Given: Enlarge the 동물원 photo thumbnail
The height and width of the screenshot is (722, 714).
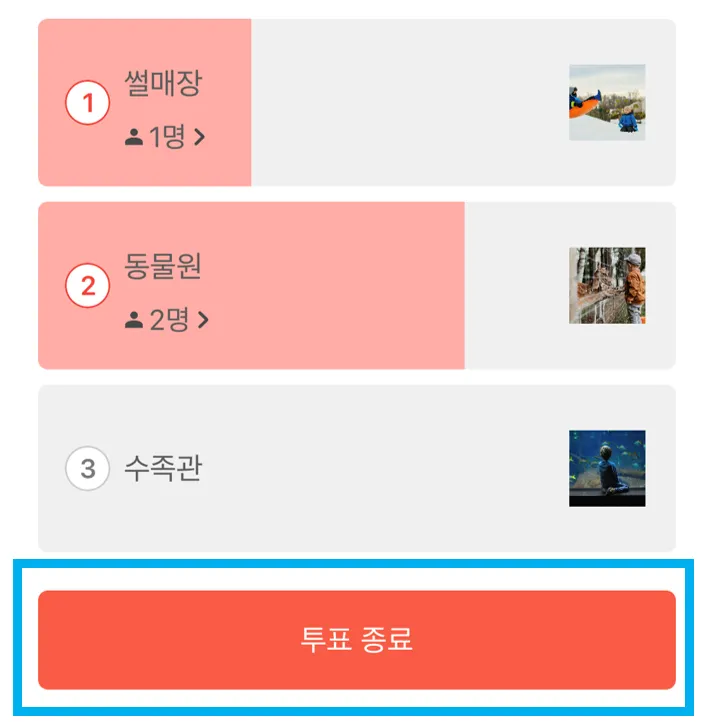Looking at the screenshot, I should click(607, 286).
